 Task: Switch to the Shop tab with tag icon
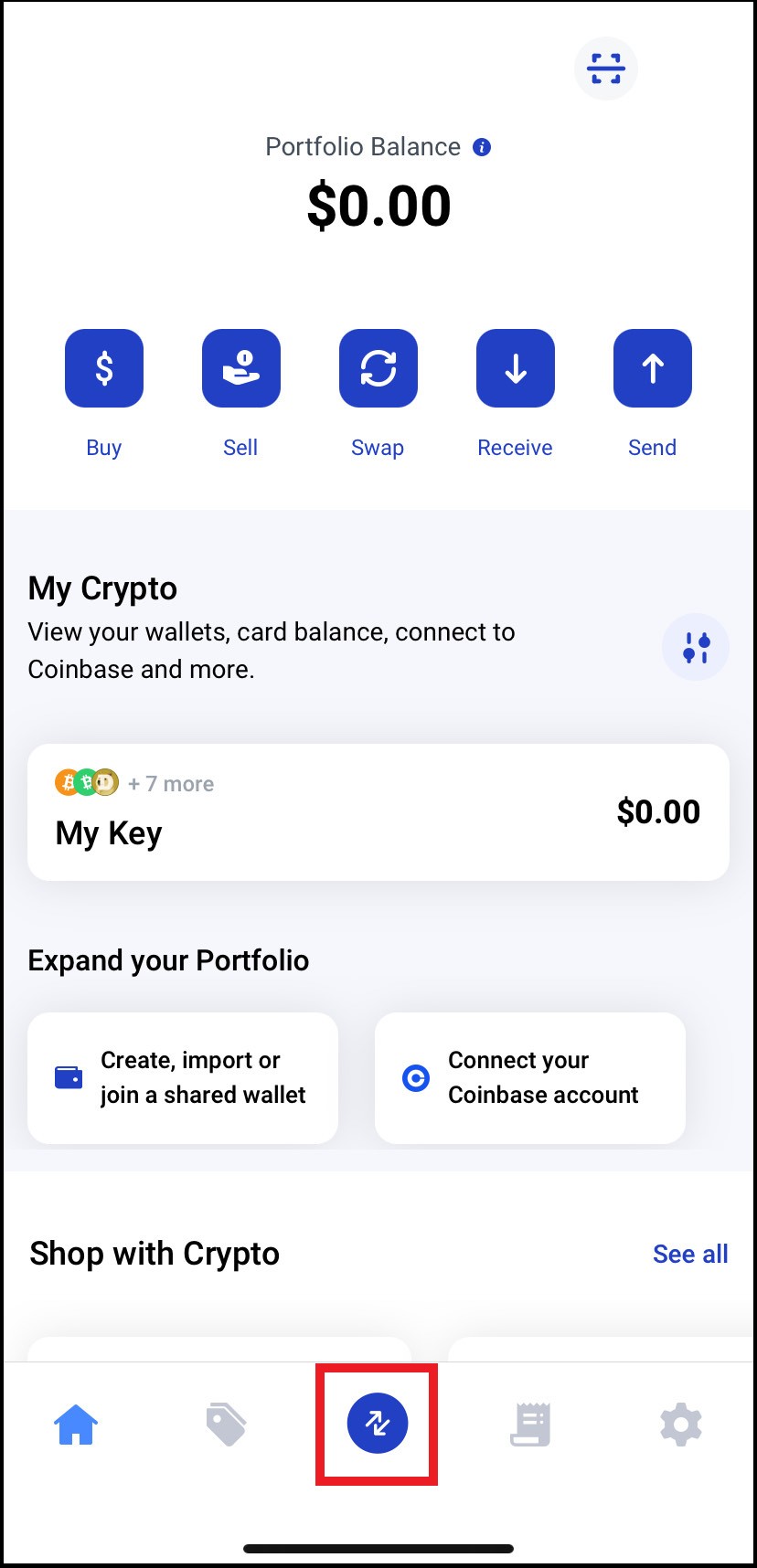(227, 1425)
